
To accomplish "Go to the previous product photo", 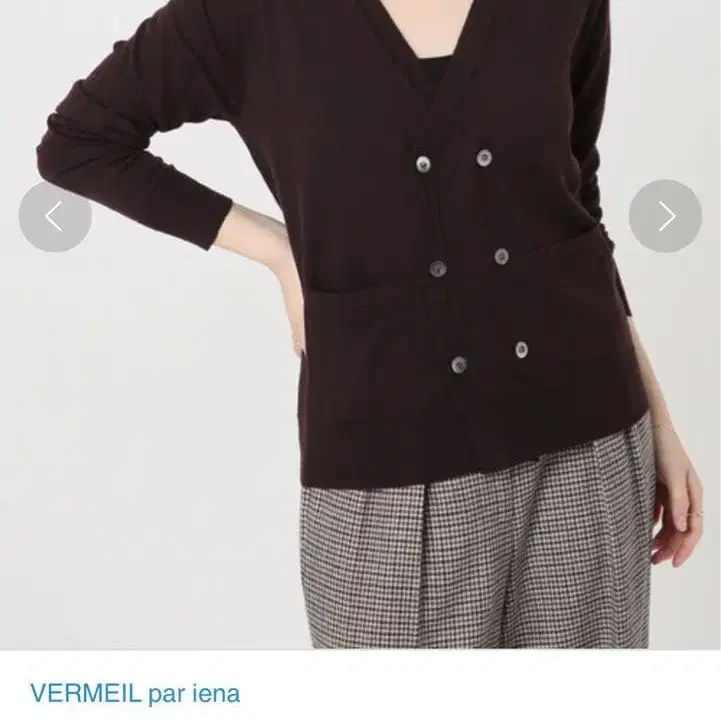I will pos(55,216).
